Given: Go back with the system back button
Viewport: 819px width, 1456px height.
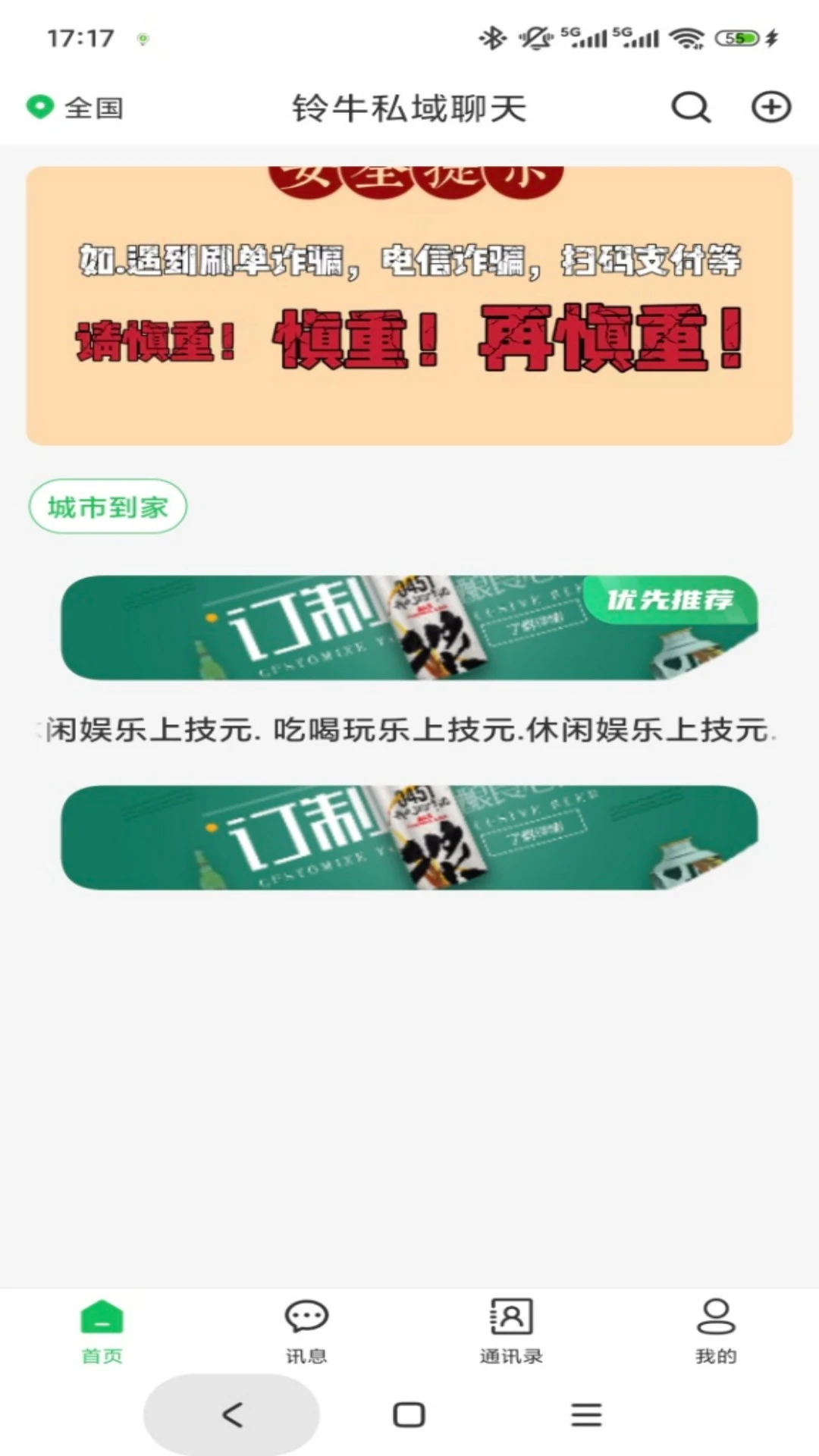Looking at the screenshot, I should [232, 1414].
